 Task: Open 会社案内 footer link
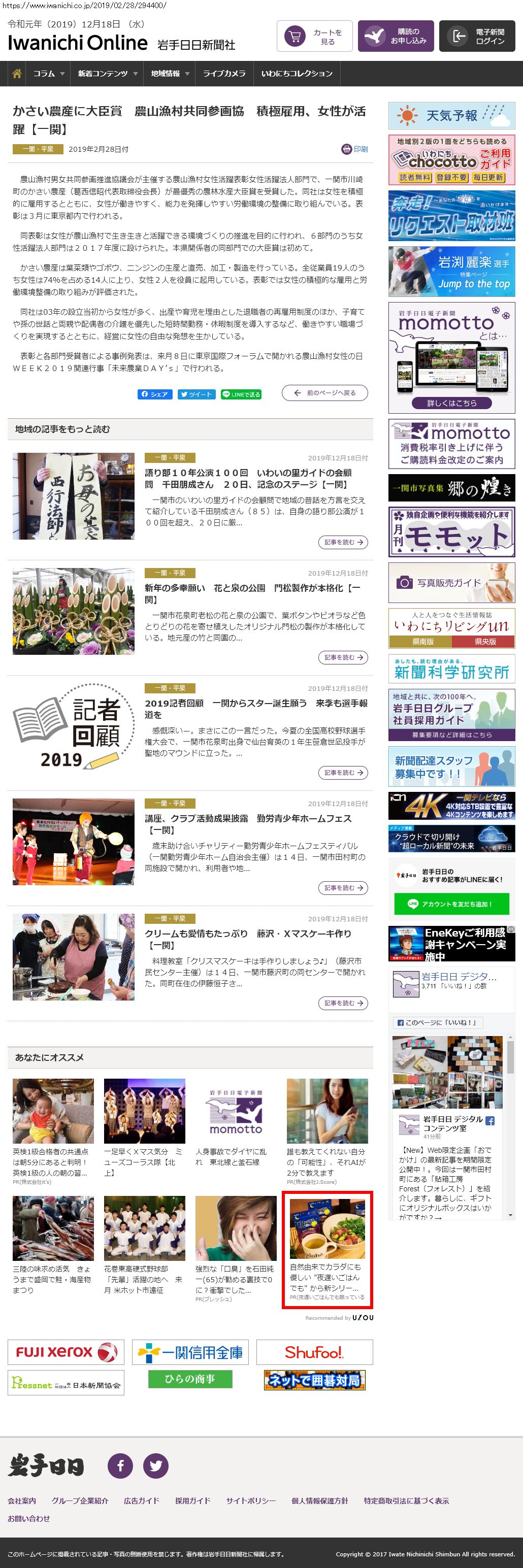click(x=22, y=1500)
